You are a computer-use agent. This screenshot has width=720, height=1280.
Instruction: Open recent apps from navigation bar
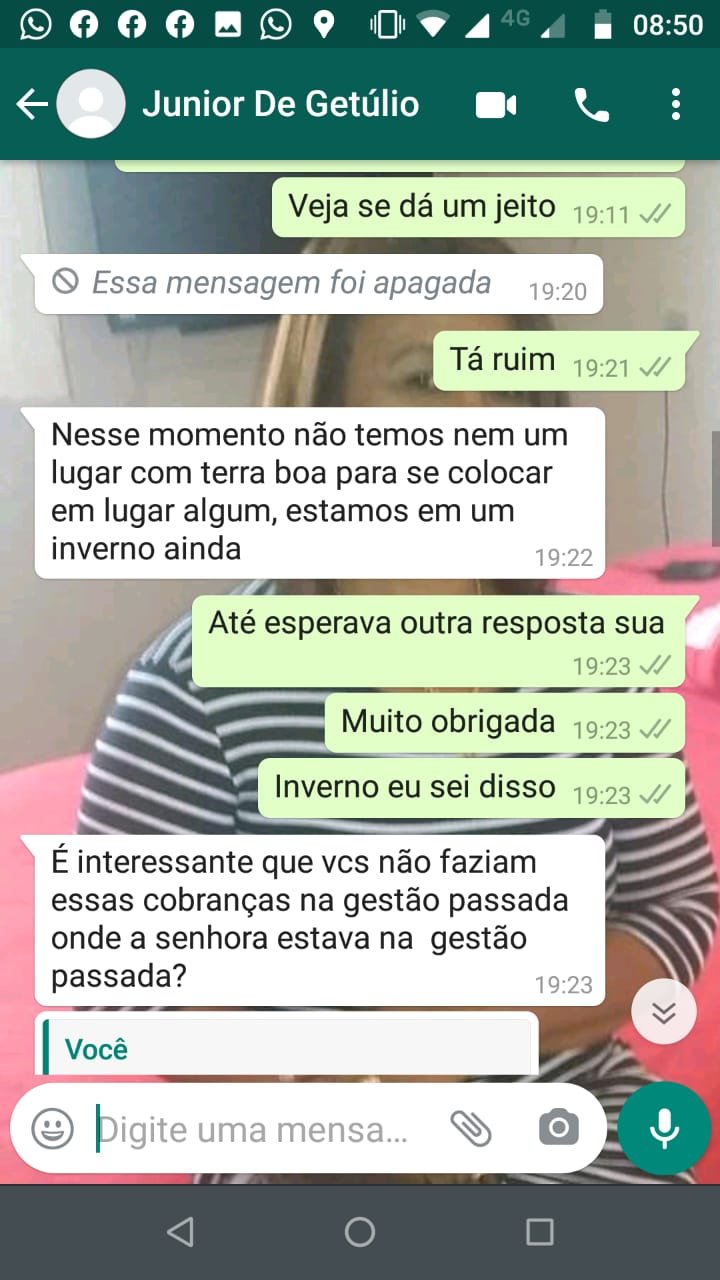point(539,1232)
